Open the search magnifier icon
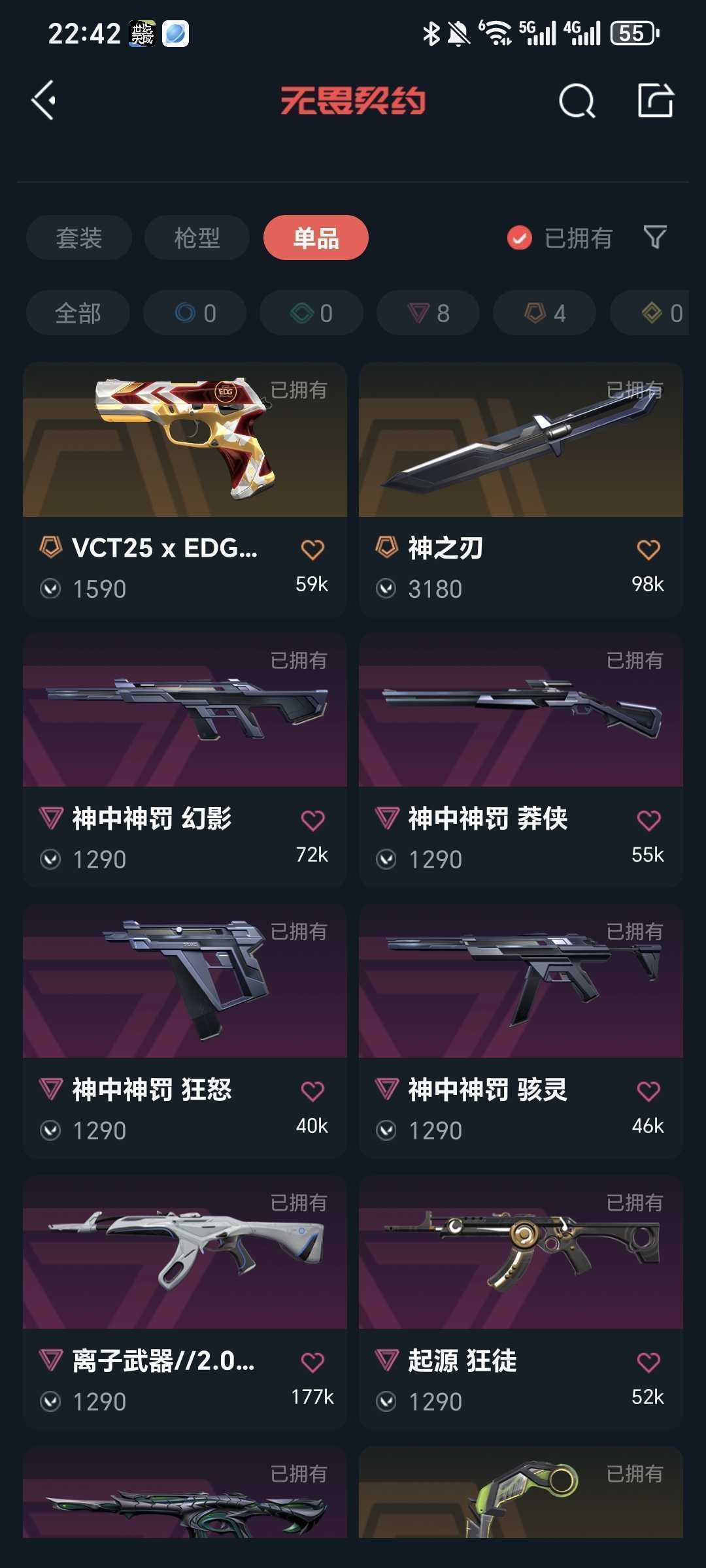Screen dimensions: 706x1568 (577, 101)
